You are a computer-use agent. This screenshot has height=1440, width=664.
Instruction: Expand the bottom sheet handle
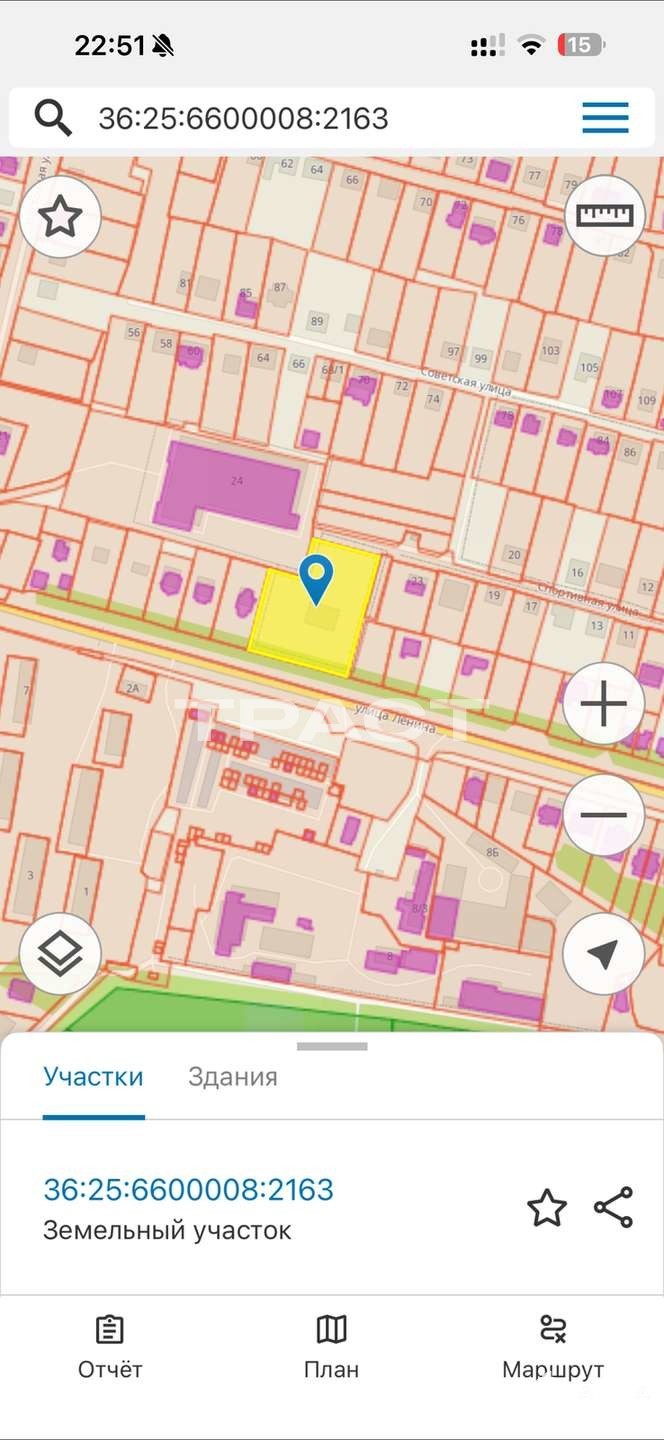pos(332,1047)
